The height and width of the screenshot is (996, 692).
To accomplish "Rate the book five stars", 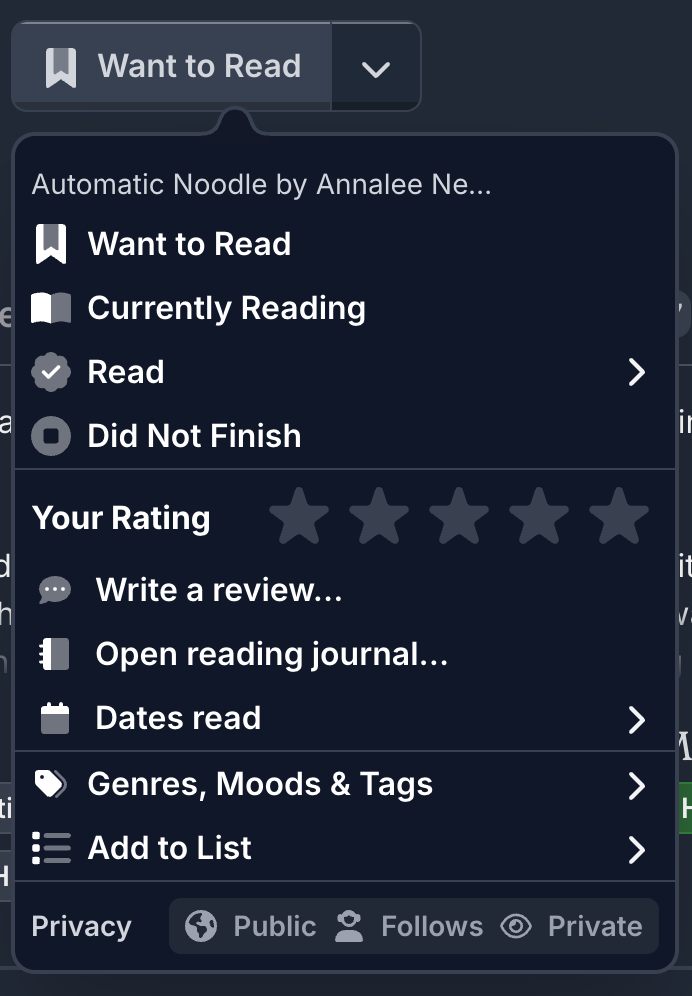I will point(618,517).
